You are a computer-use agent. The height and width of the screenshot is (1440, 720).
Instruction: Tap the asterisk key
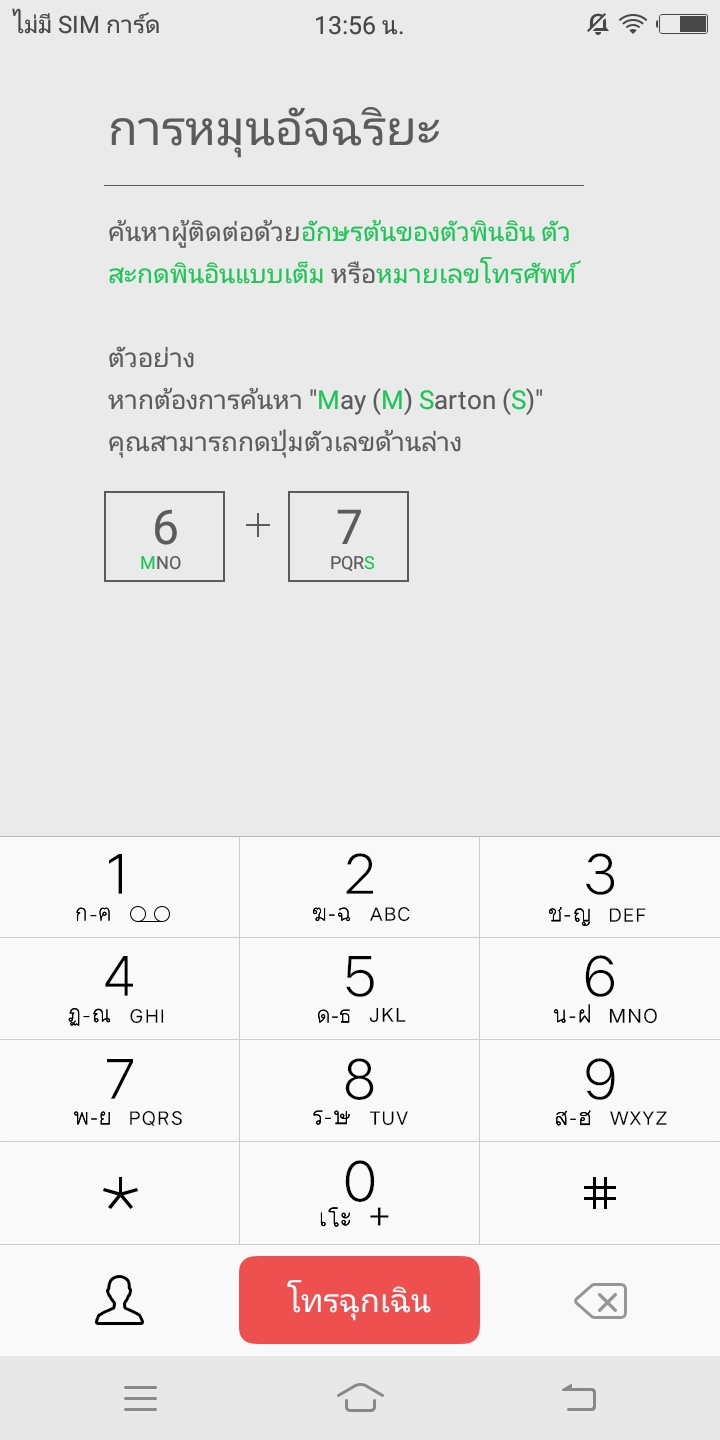119,1193
